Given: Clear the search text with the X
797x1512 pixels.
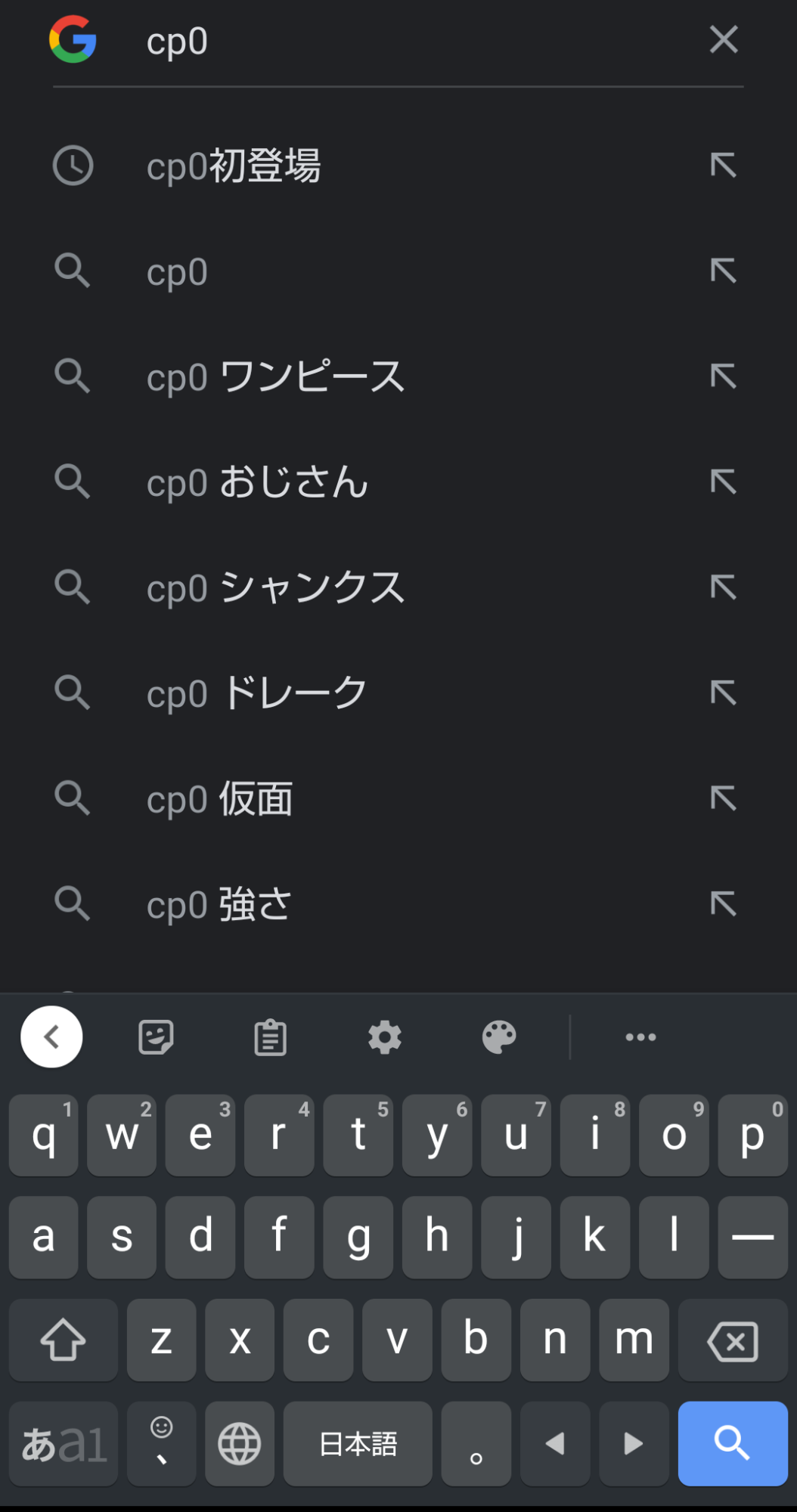Looking at the screenshot, I should pos(724,39).
